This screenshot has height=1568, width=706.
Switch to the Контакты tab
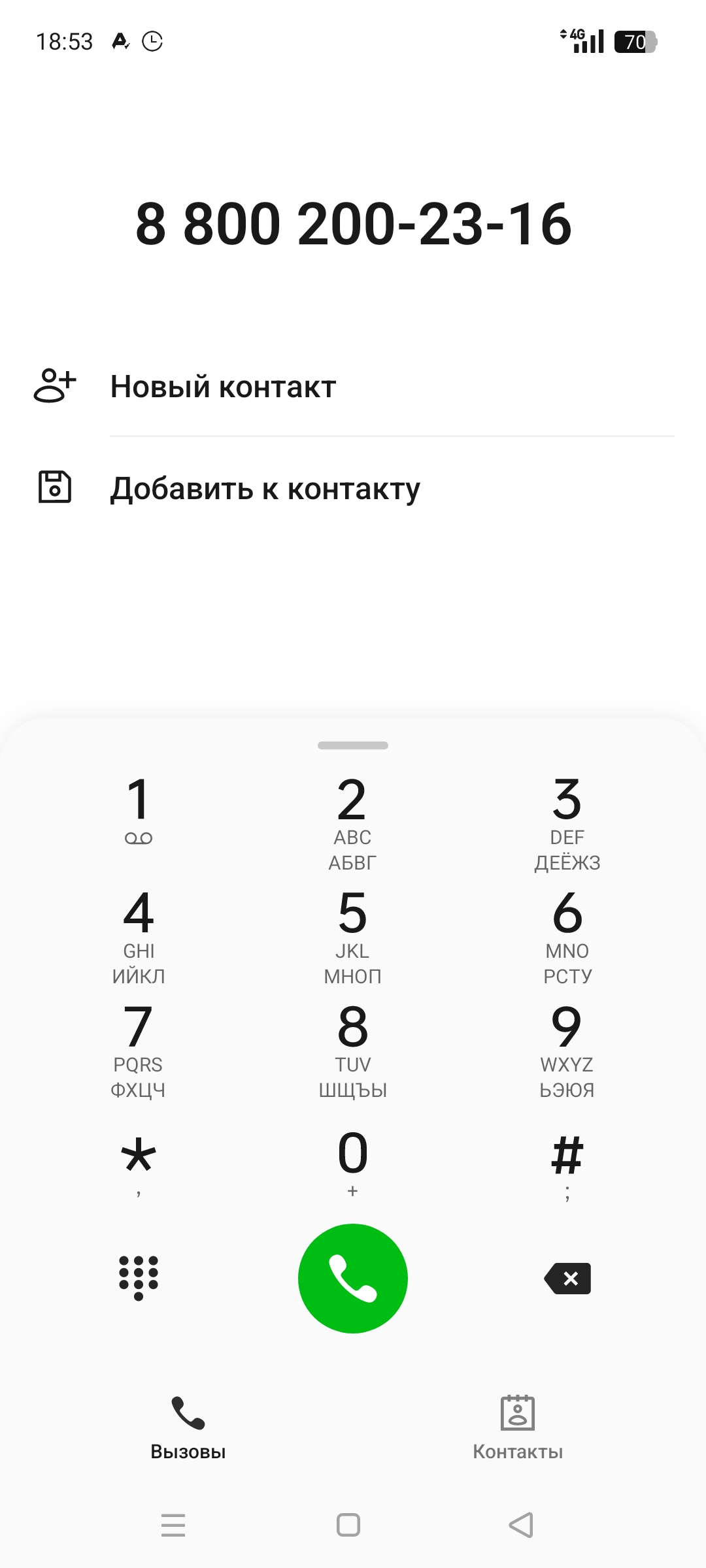coord(518,1429)
